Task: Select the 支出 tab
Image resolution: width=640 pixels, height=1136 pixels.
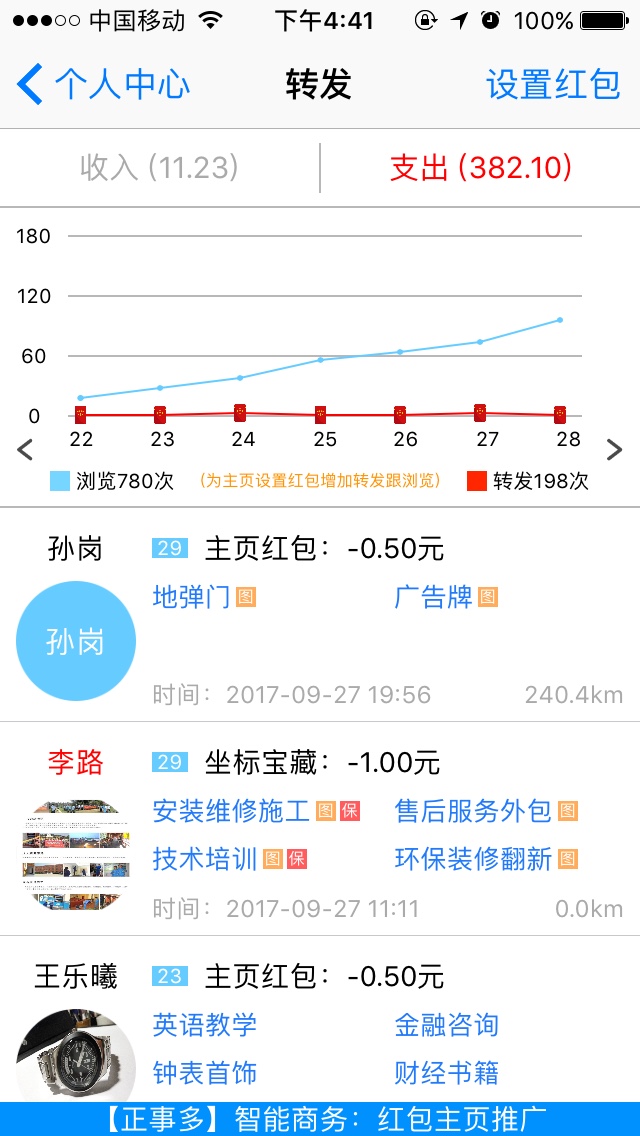Action: [480, 167]
